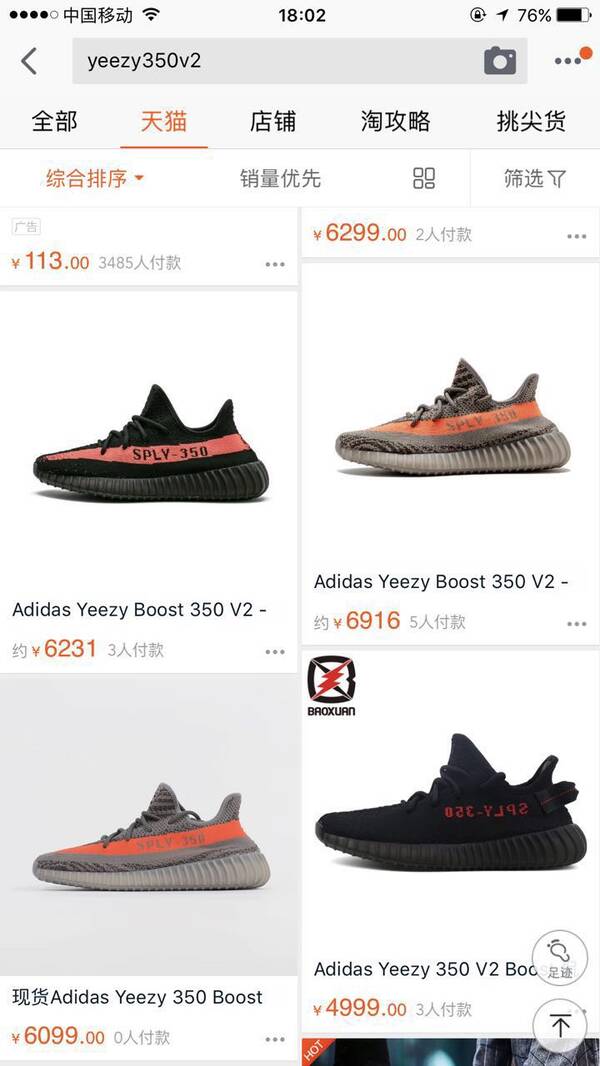600x1066 pixels.
Task: Toggle the grid layout view icon
Action: coord(423,178)
